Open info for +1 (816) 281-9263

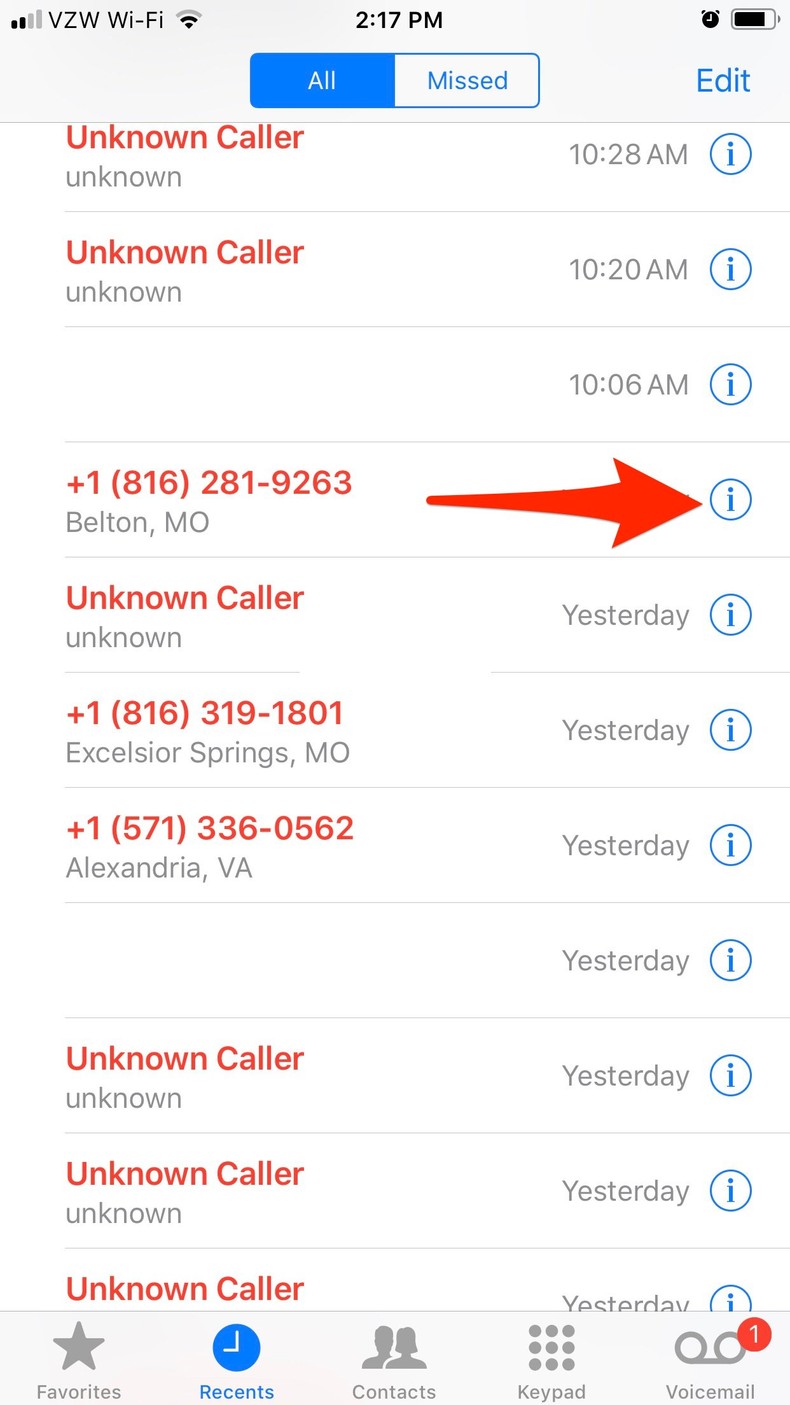730,499
